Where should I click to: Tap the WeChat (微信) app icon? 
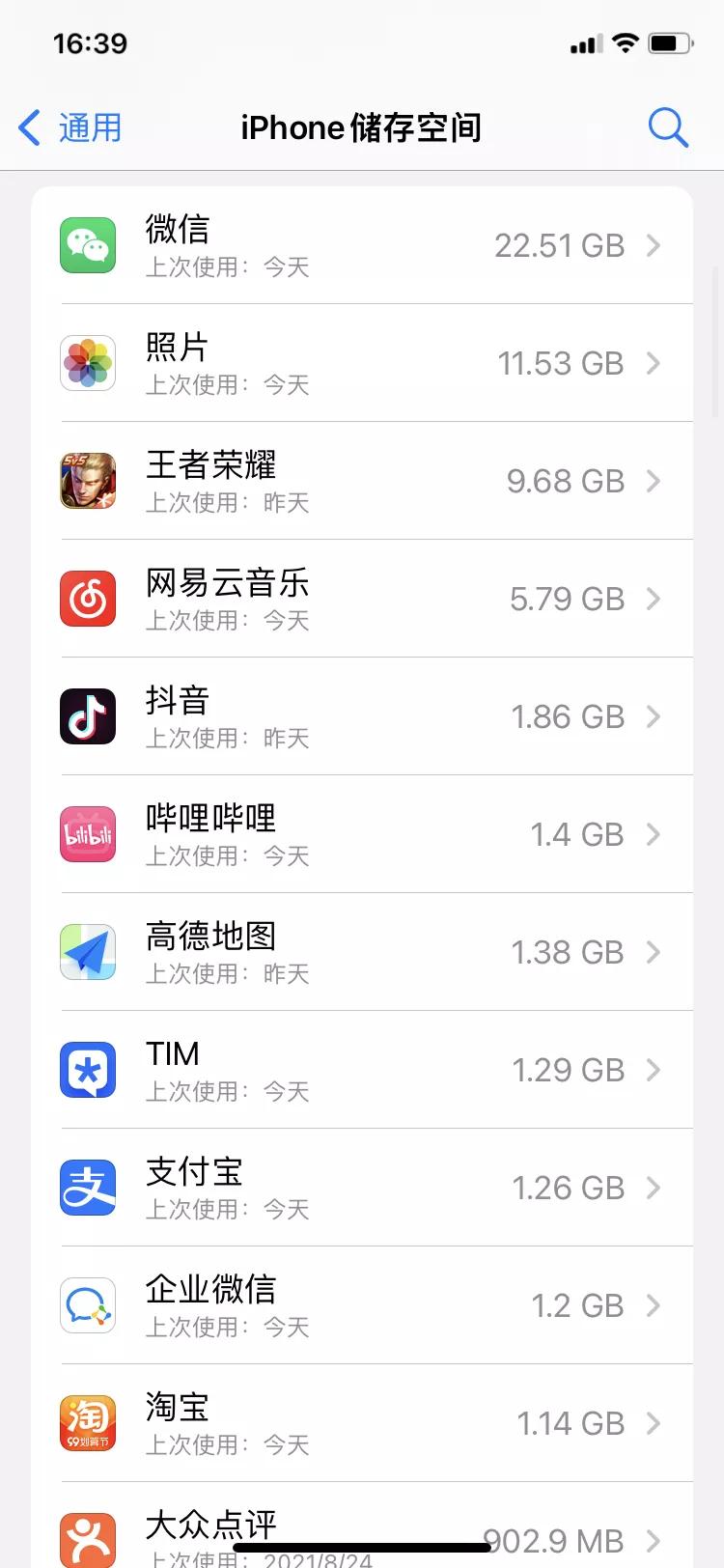[88, 245]
